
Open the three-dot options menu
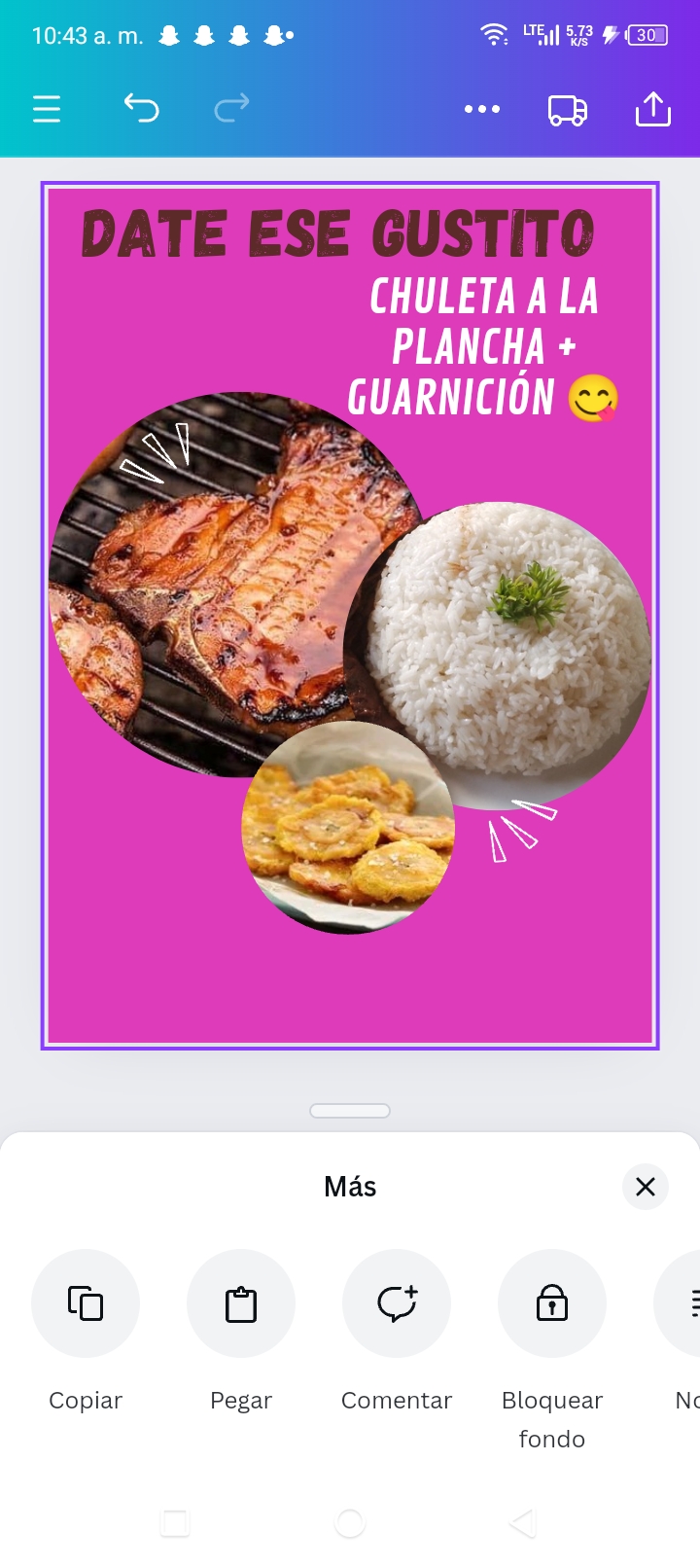pyautogui.click(x=482, y=109)
